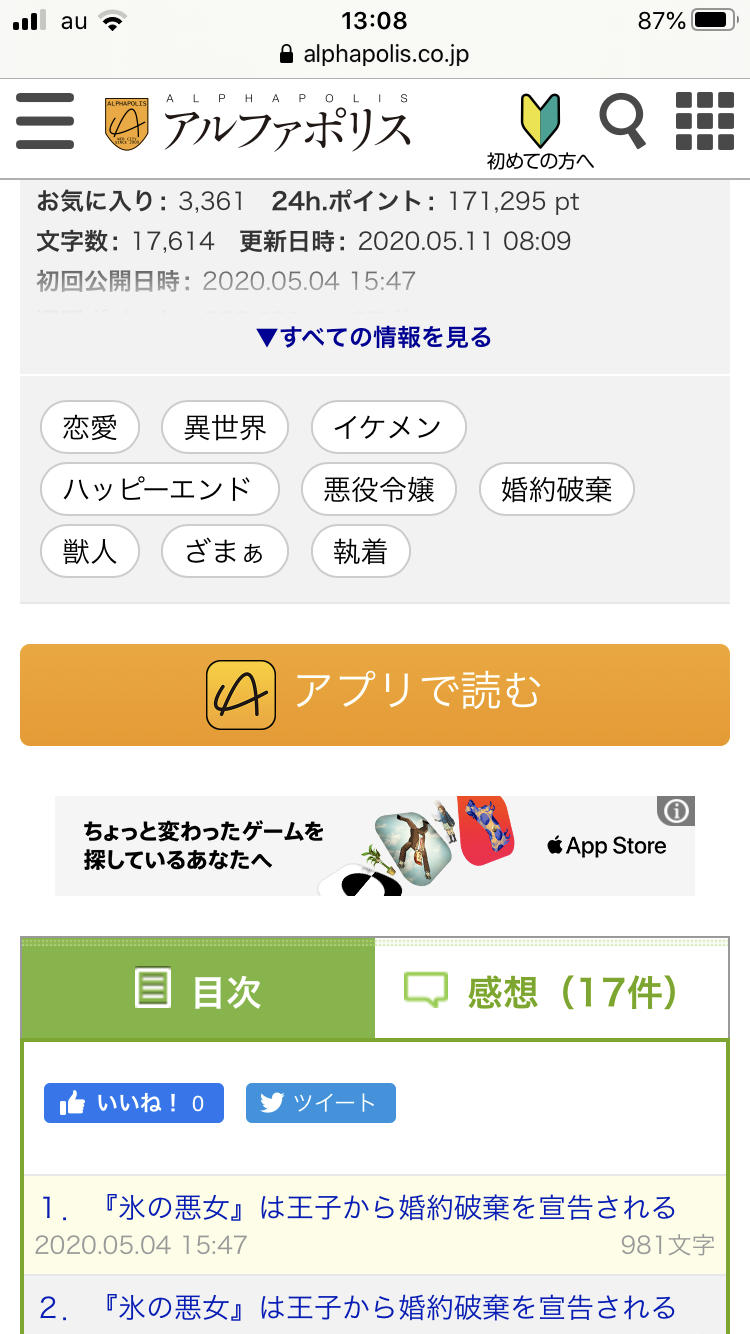Viewport: 750px width, 1334px height.
Task: Open the ad info icon on banner
Action: coord(677,811)
